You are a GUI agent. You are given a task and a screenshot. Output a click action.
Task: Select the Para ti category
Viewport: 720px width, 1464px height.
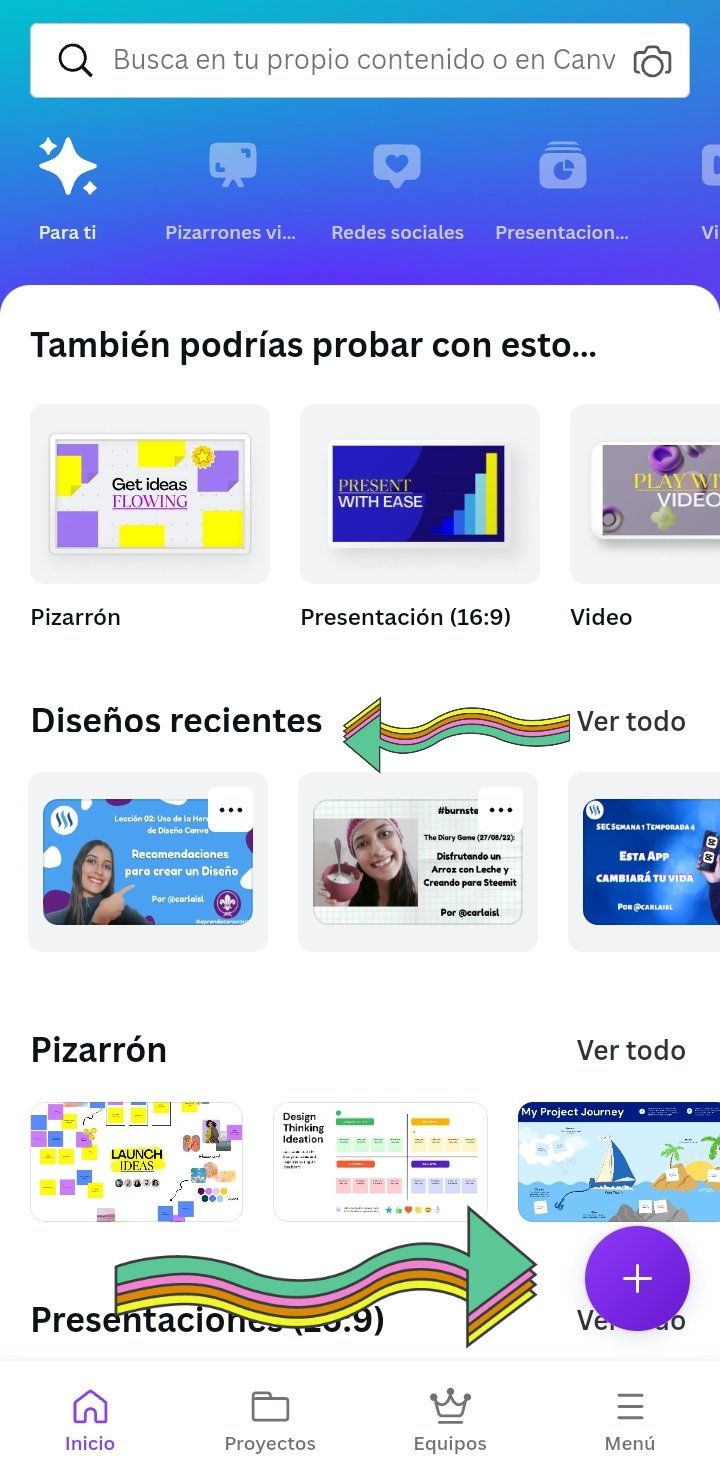pyautogui.click(x=68, y=189)
